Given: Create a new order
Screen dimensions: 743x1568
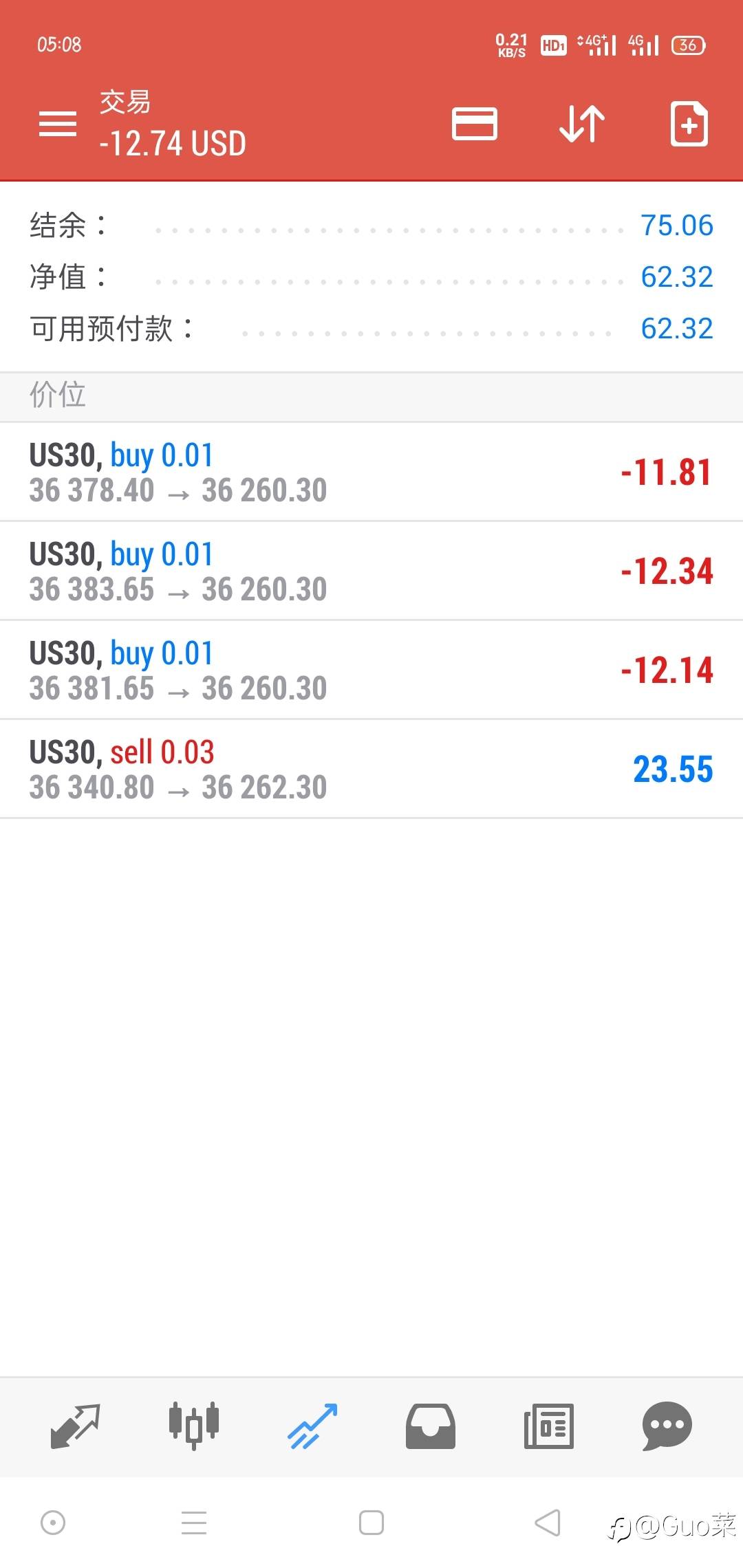Looking at the screenshot, I should coord(689,124).
